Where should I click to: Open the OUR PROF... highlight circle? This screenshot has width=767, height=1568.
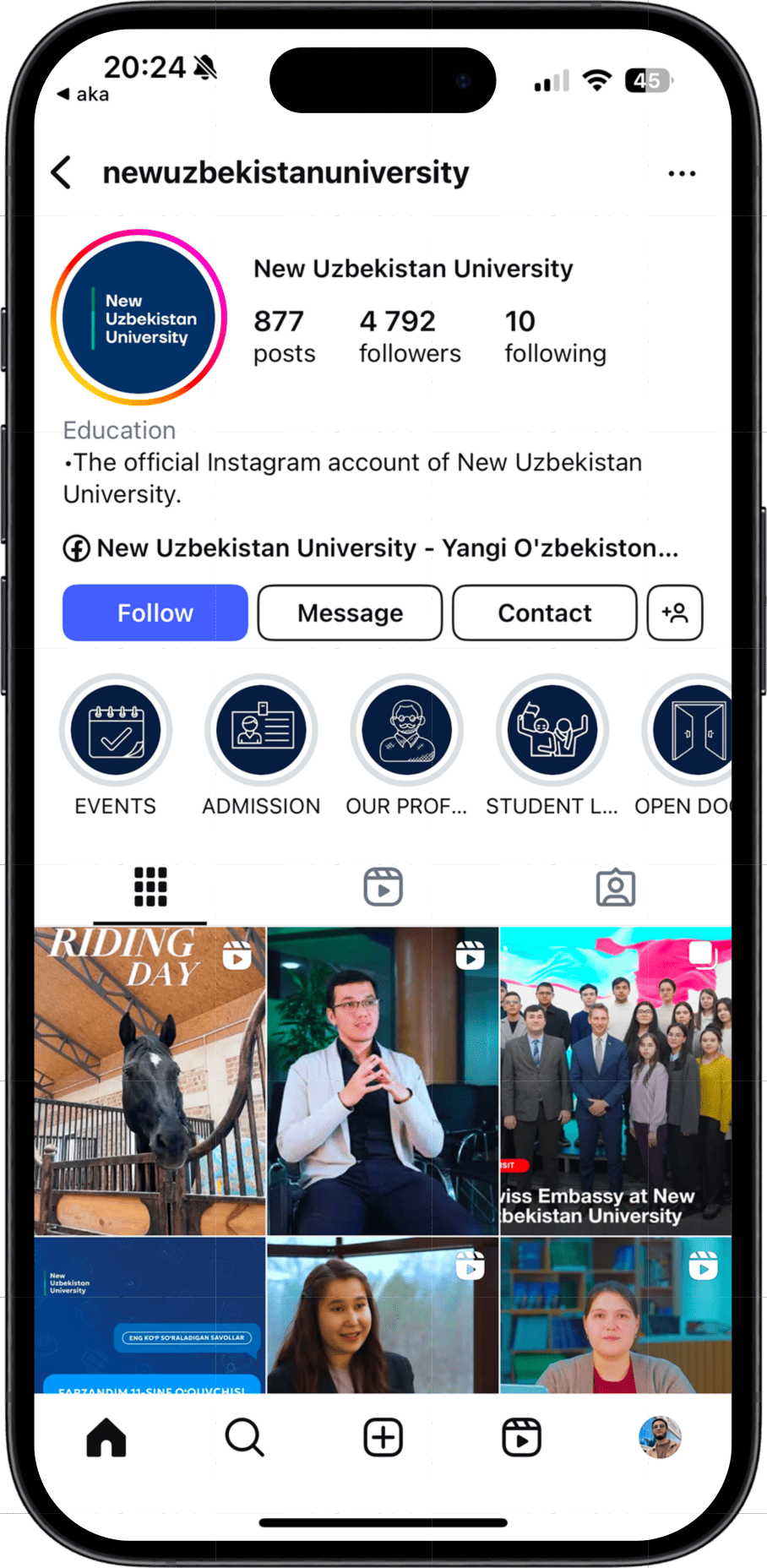406,730
